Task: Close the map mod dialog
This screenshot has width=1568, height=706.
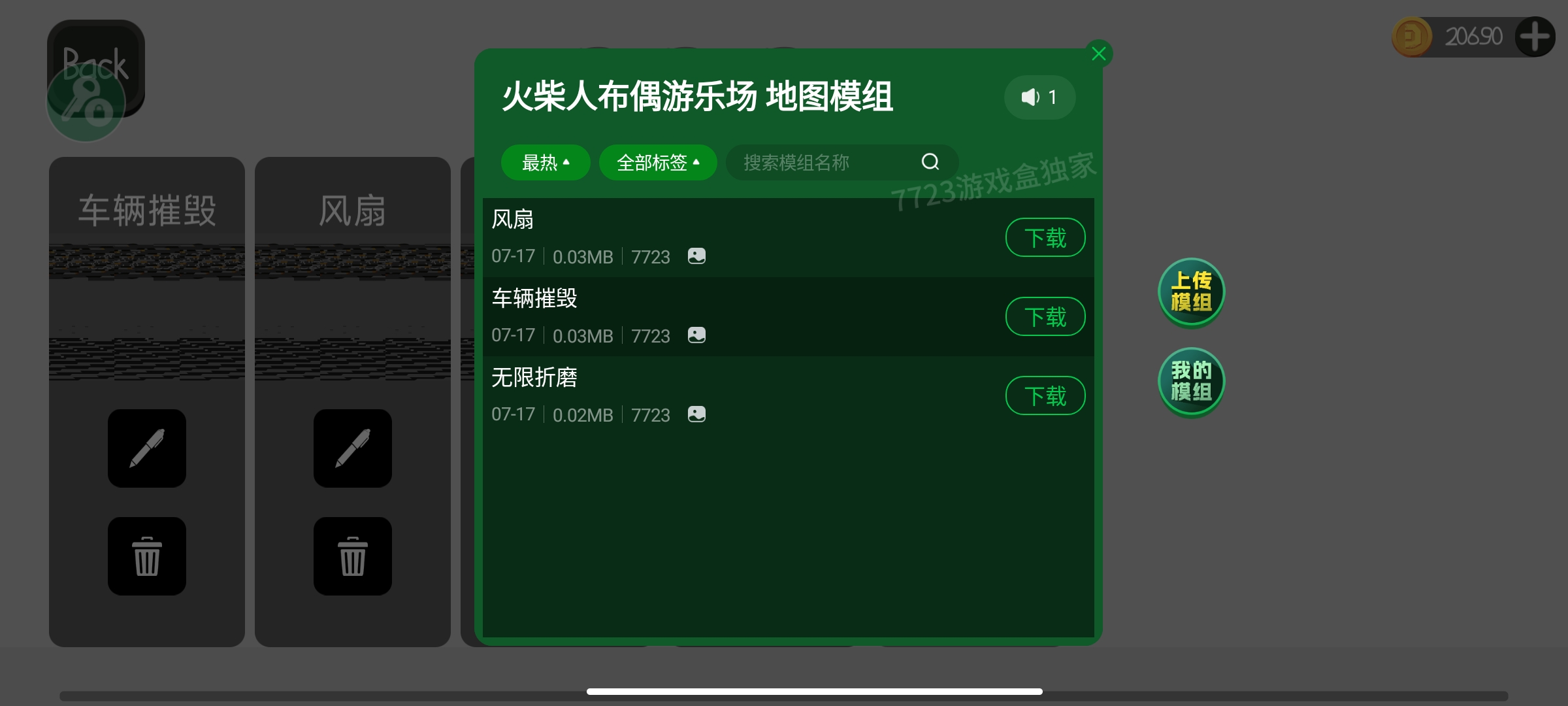Action: pos(1099,54)
